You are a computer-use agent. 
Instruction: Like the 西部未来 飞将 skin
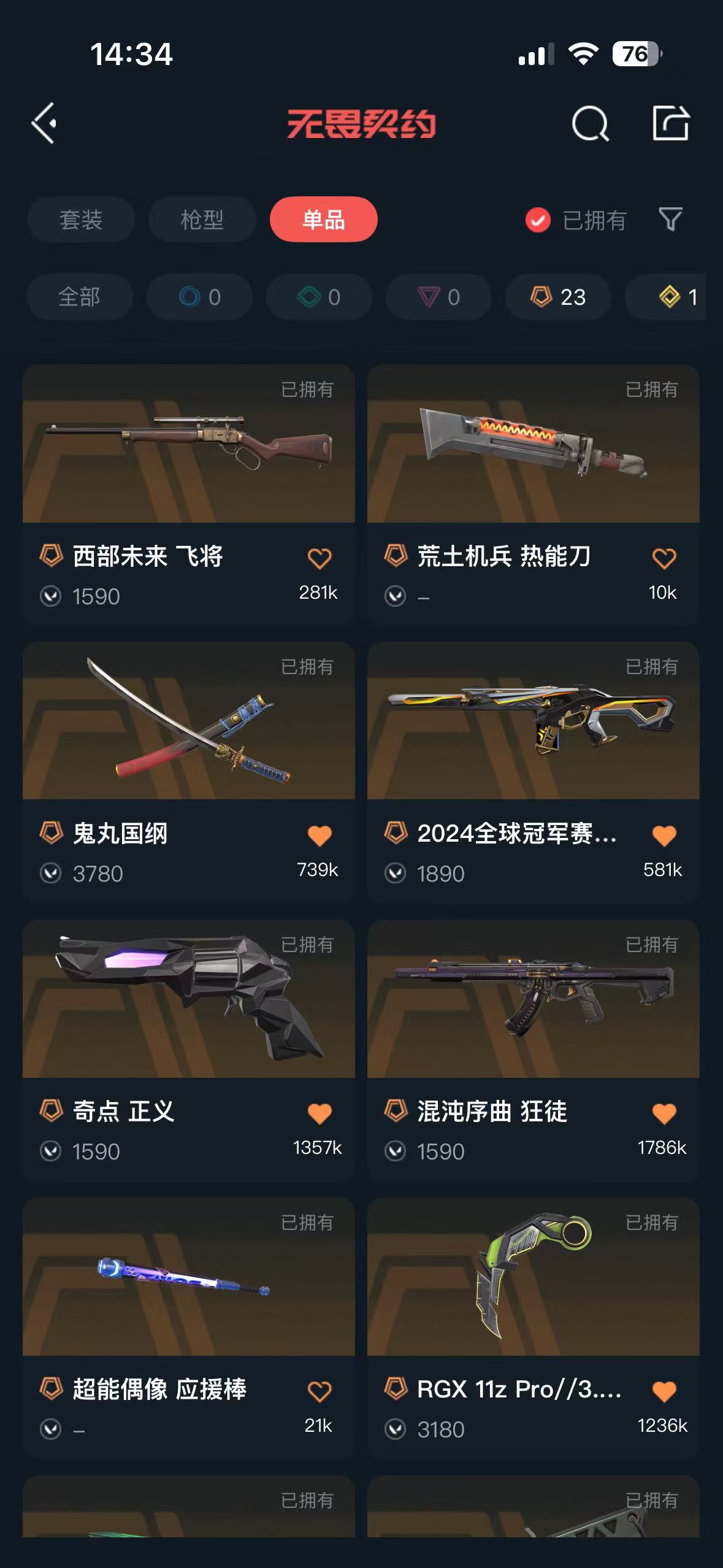pos(319,558)
